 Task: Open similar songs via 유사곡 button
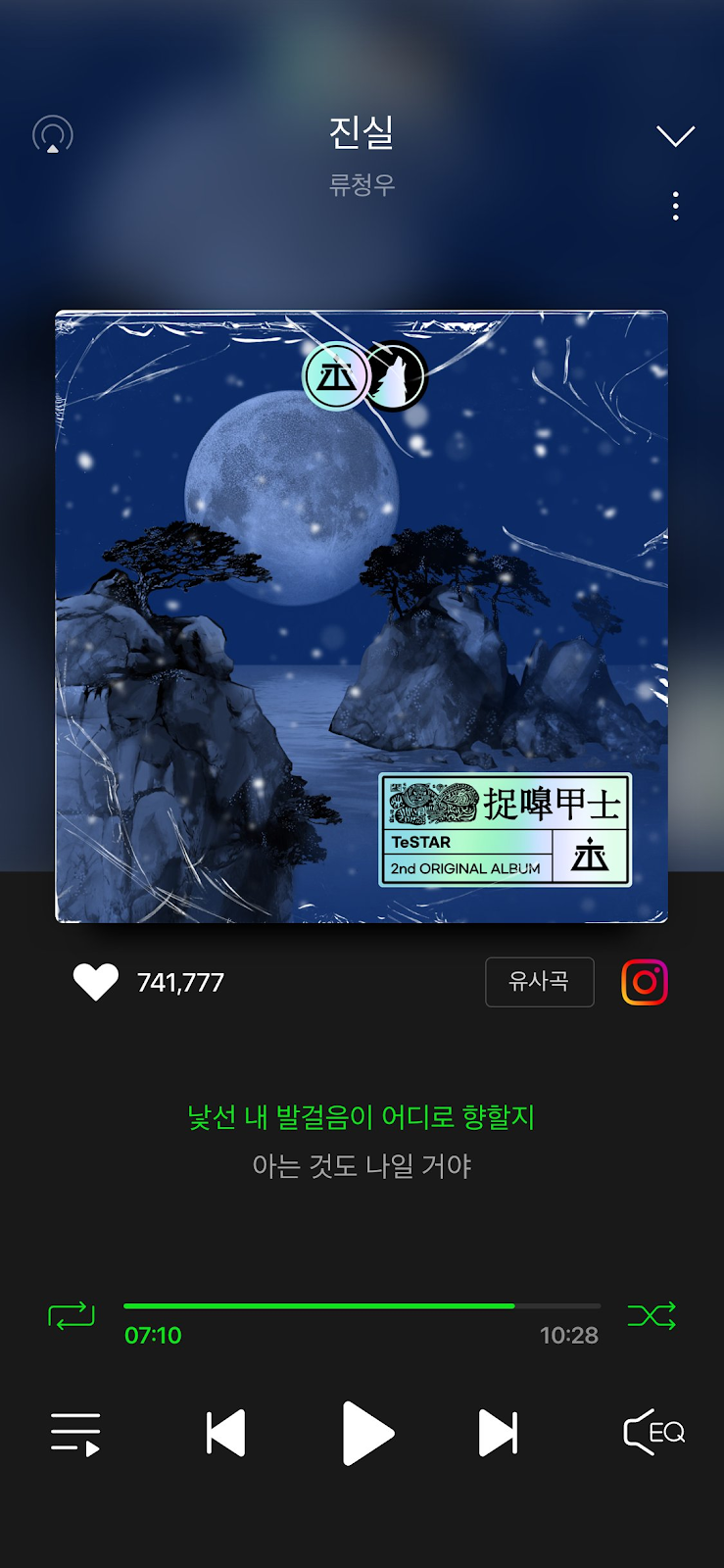(539, 982)
